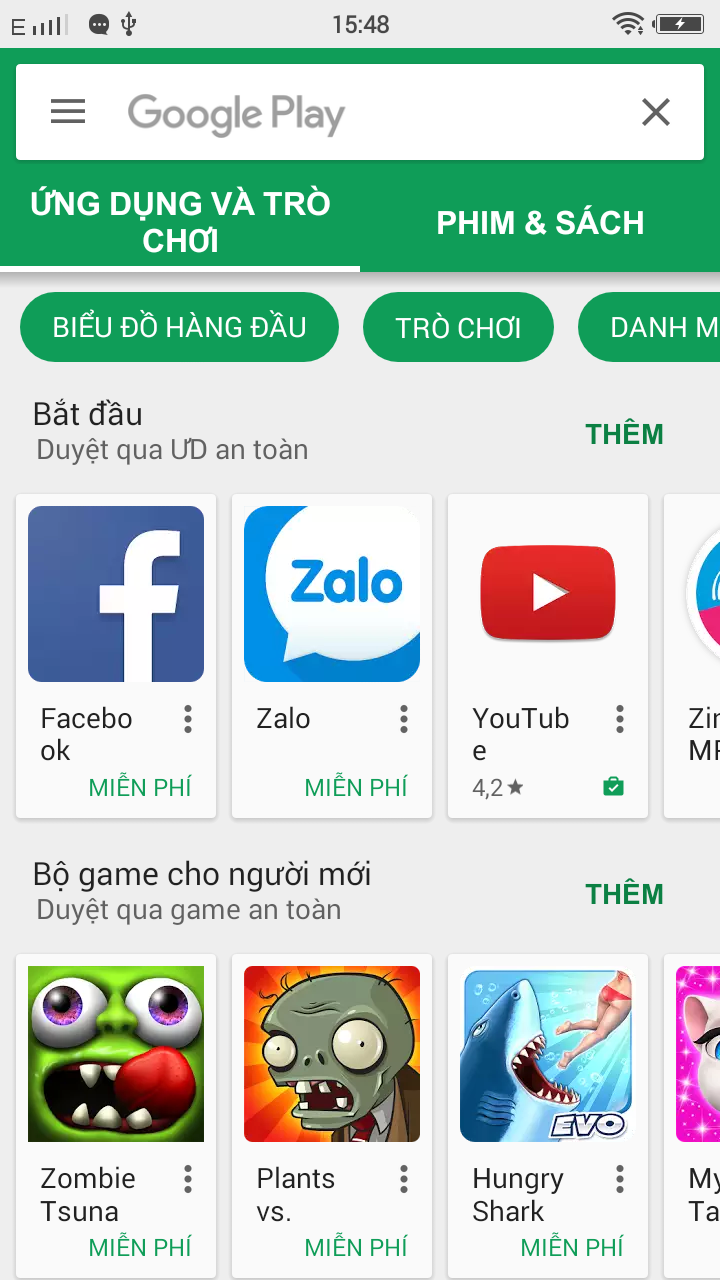
Task: Open the Hungry Shark game card
Action: coord(547,1055)
